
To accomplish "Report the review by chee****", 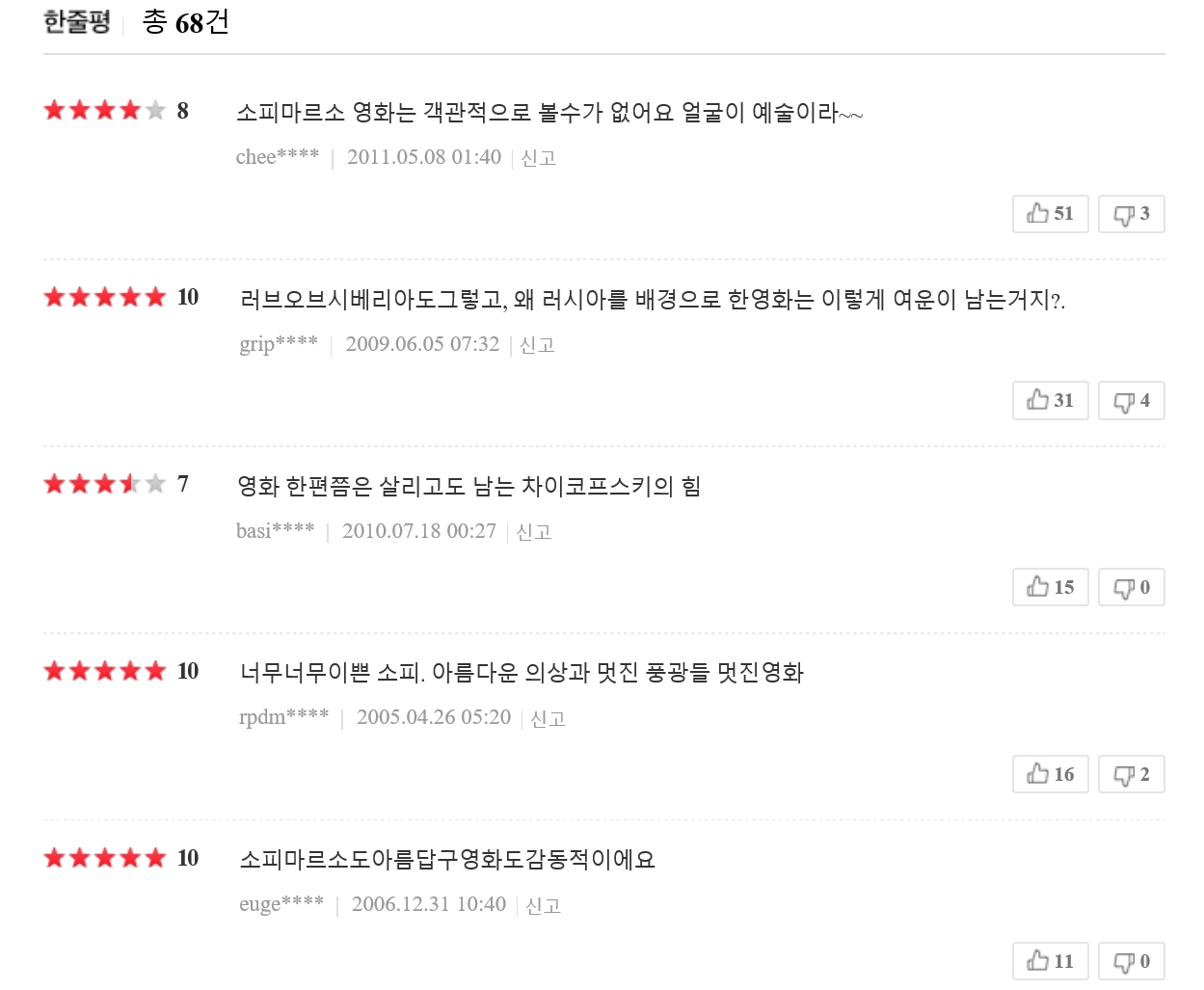I will 539,158.
